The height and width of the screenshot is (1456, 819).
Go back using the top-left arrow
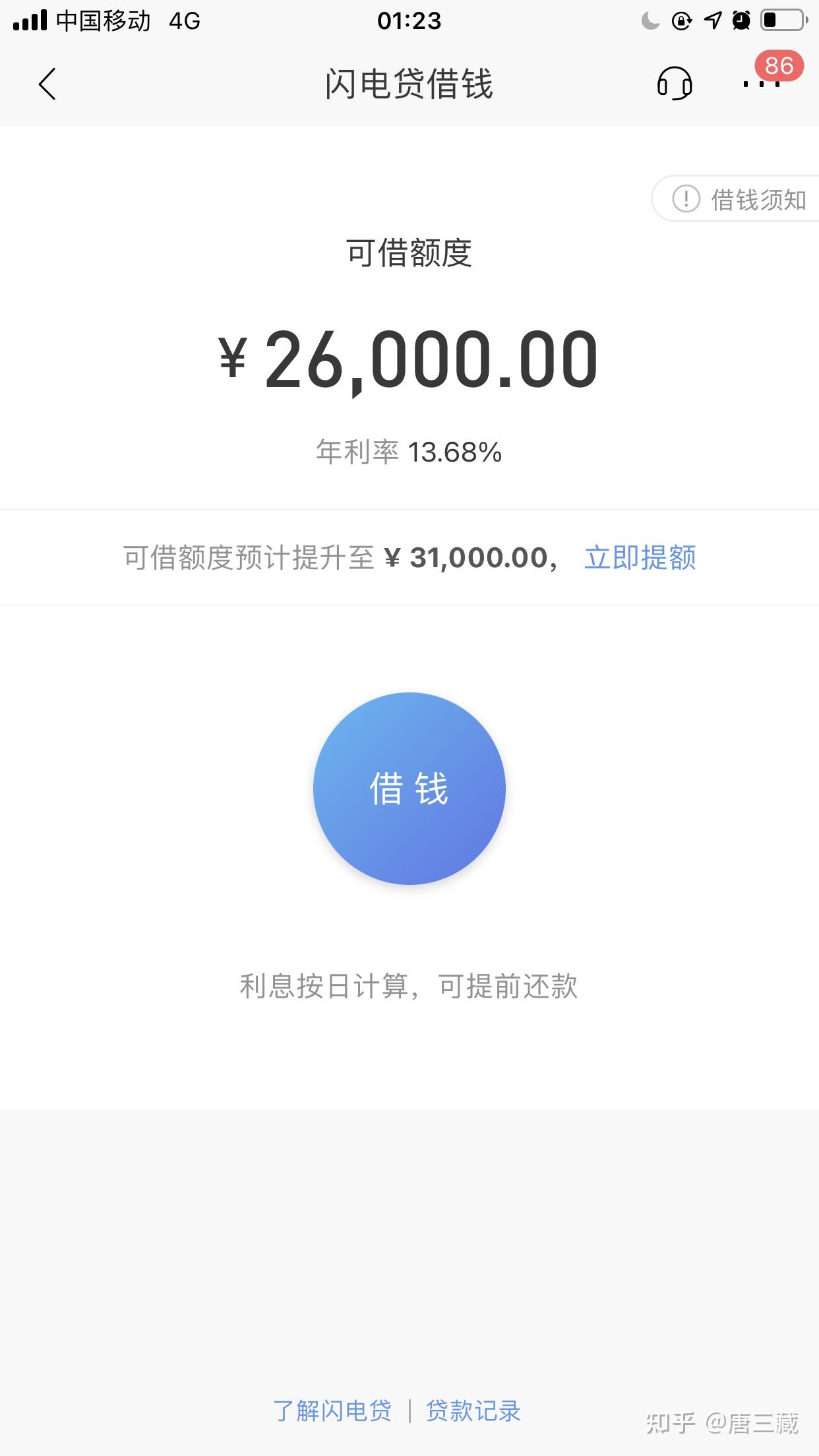click(47, 84)
